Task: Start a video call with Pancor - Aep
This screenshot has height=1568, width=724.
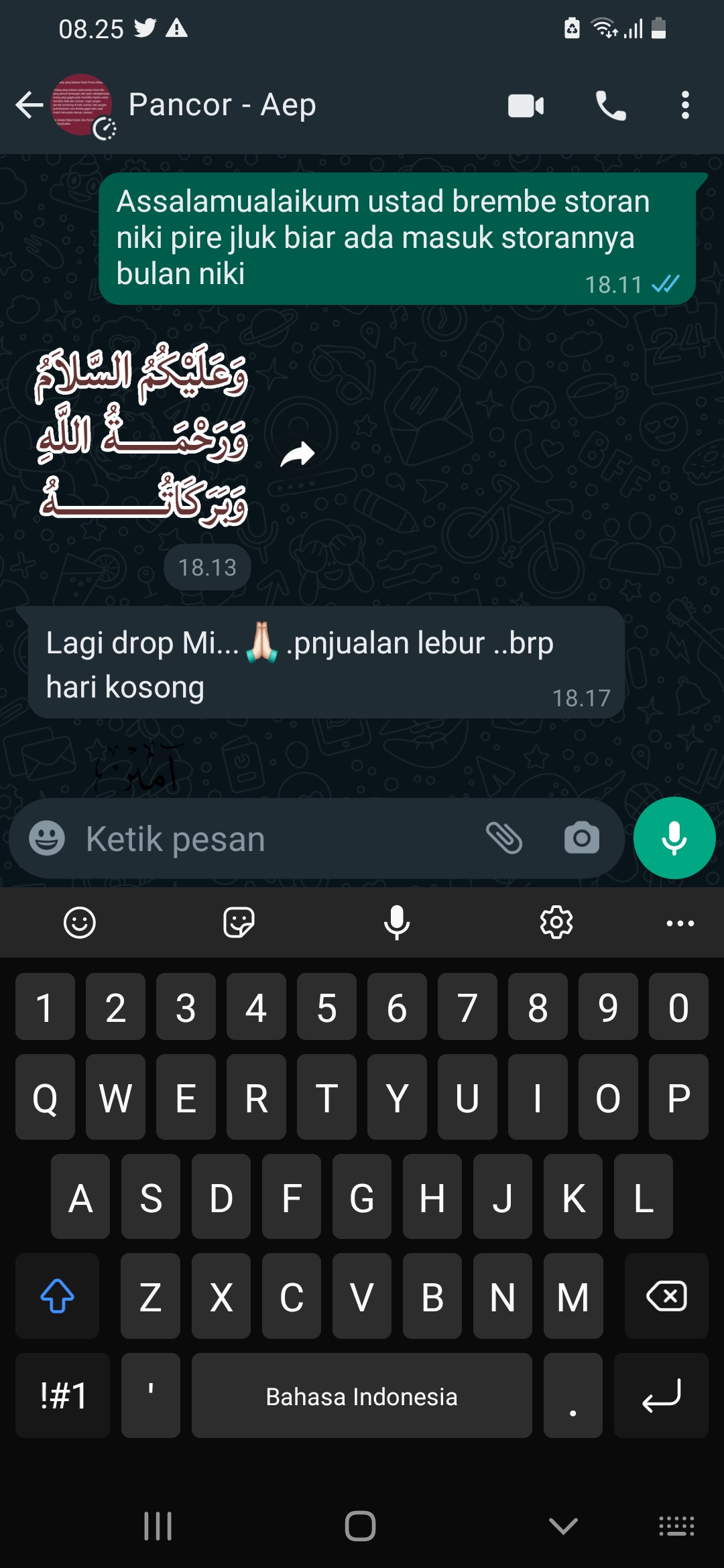Action: [x=526, y=105]
